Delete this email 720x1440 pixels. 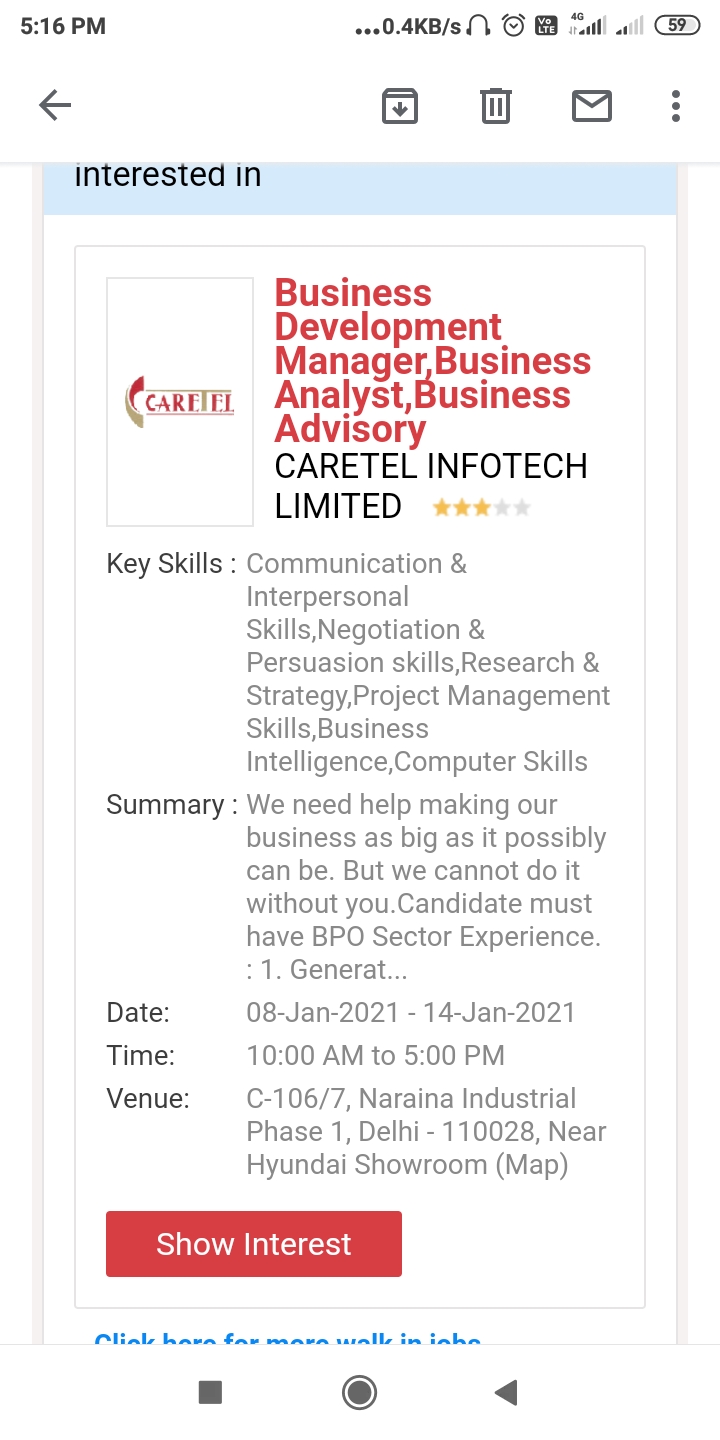pyautogui.click(x=496, y=105)
